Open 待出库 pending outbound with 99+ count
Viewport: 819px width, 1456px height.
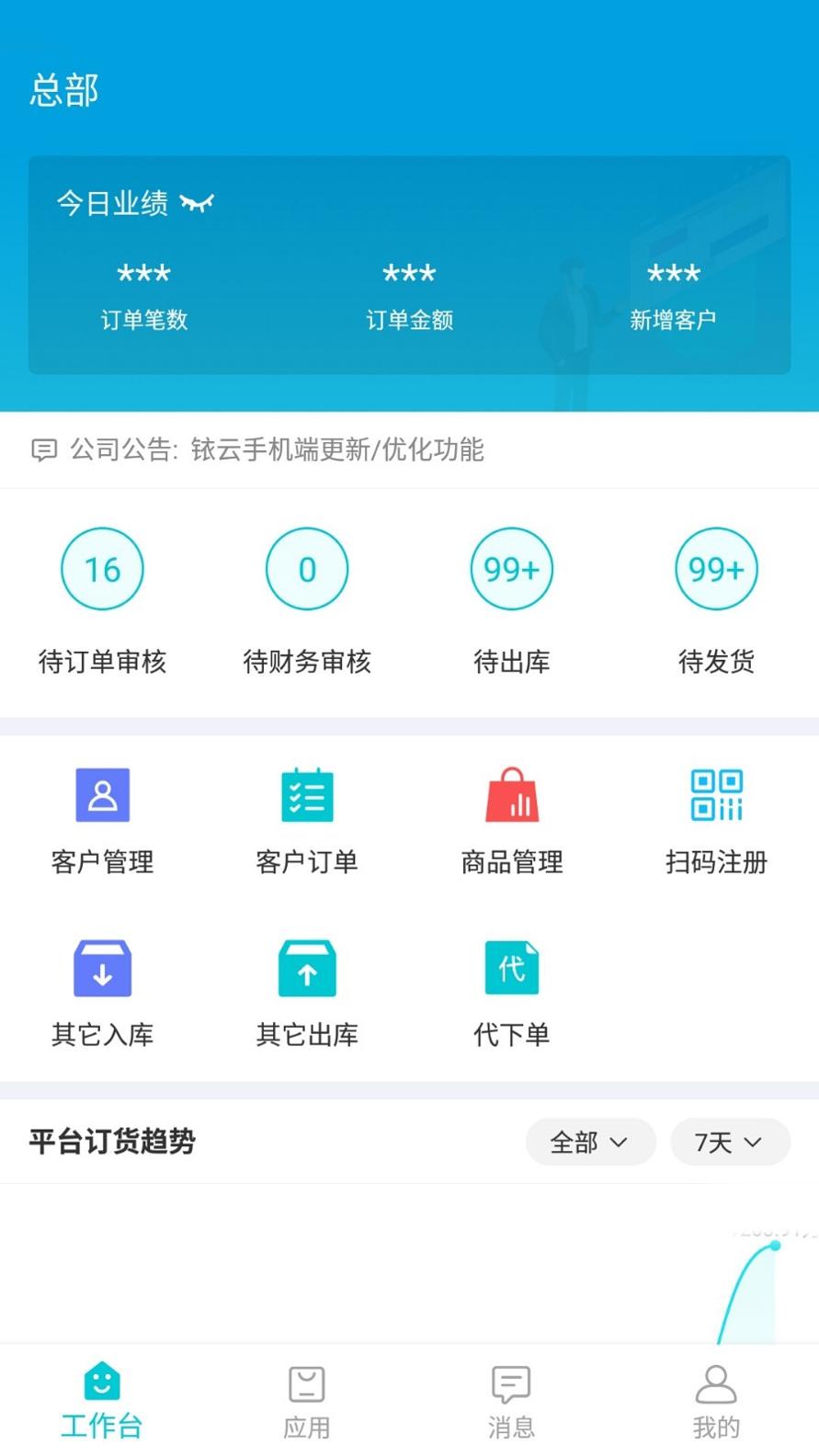(512, 568)
